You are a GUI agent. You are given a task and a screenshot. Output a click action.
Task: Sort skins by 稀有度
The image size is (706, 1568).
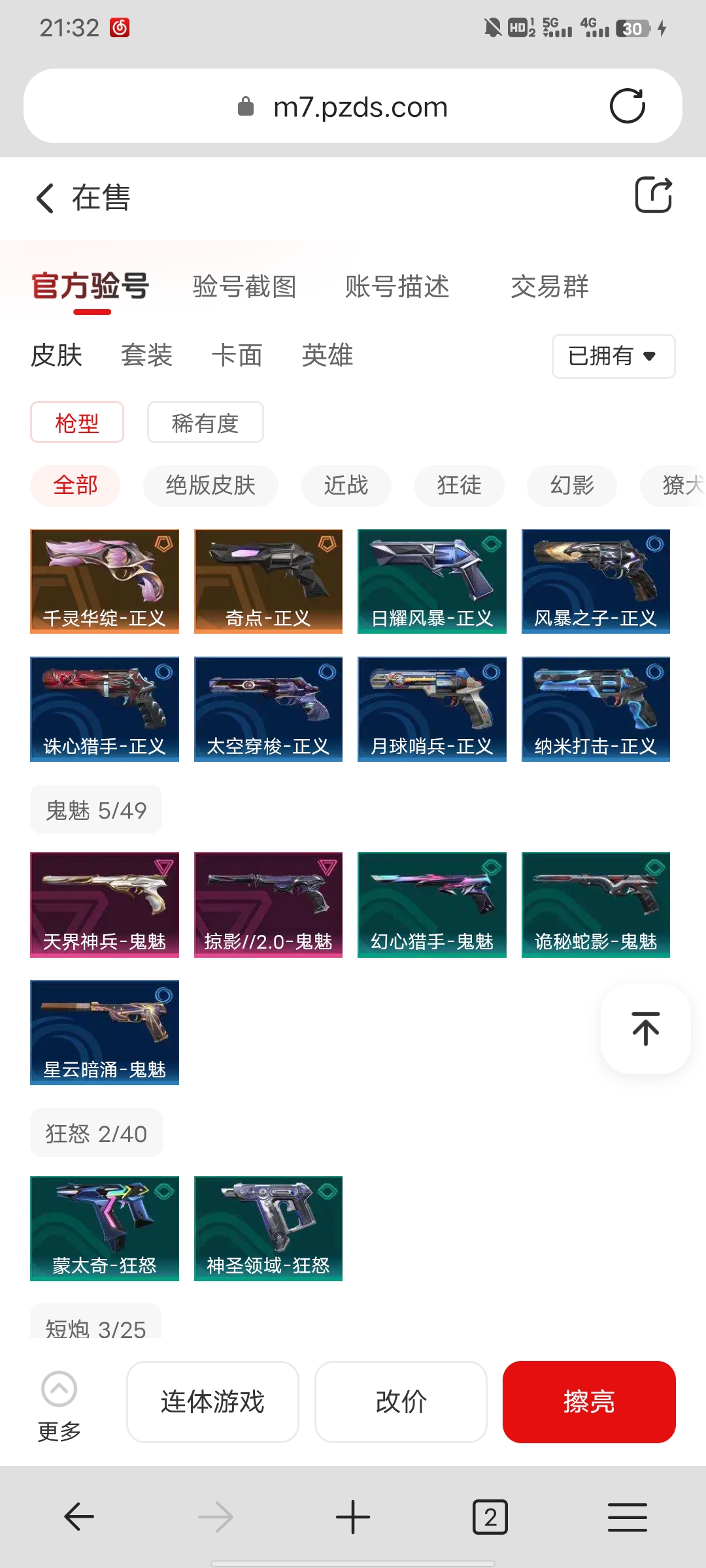tap(205, 423)
